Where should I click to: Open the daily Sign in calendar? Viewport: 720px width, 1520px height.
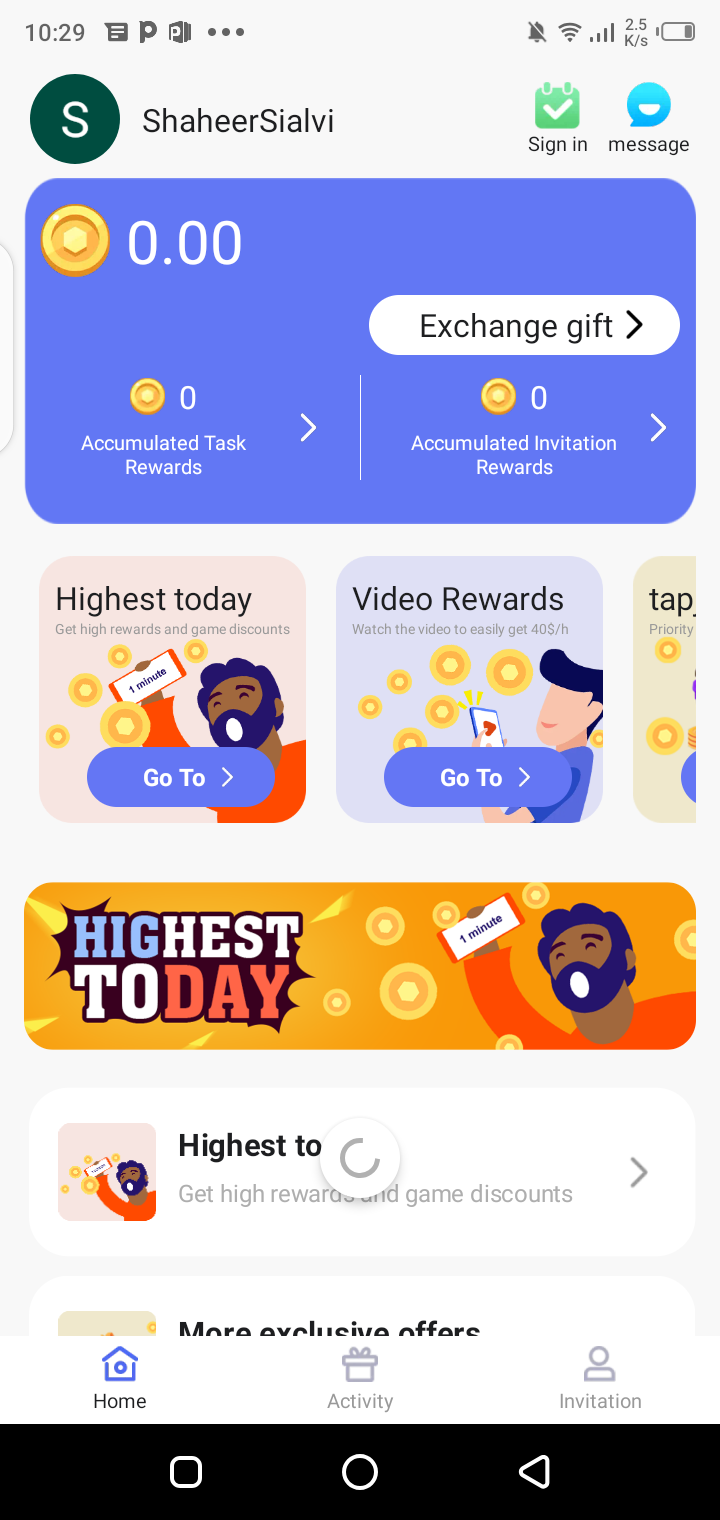coord(557,118)
